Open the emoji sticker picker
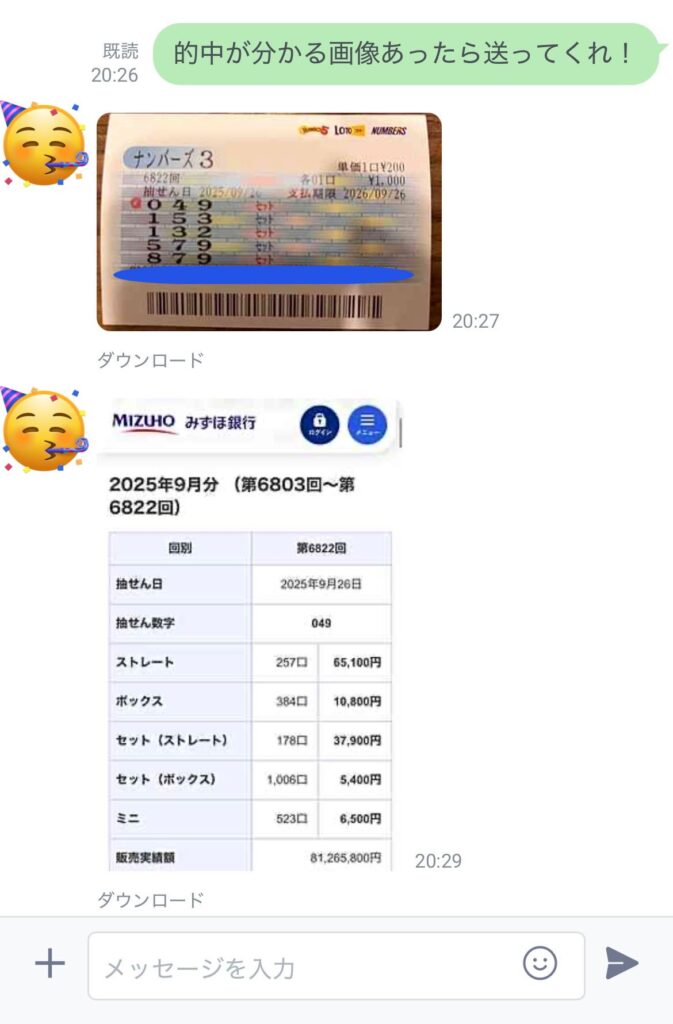This screenshot has height=1024, width=673. [x=540, y=963]
